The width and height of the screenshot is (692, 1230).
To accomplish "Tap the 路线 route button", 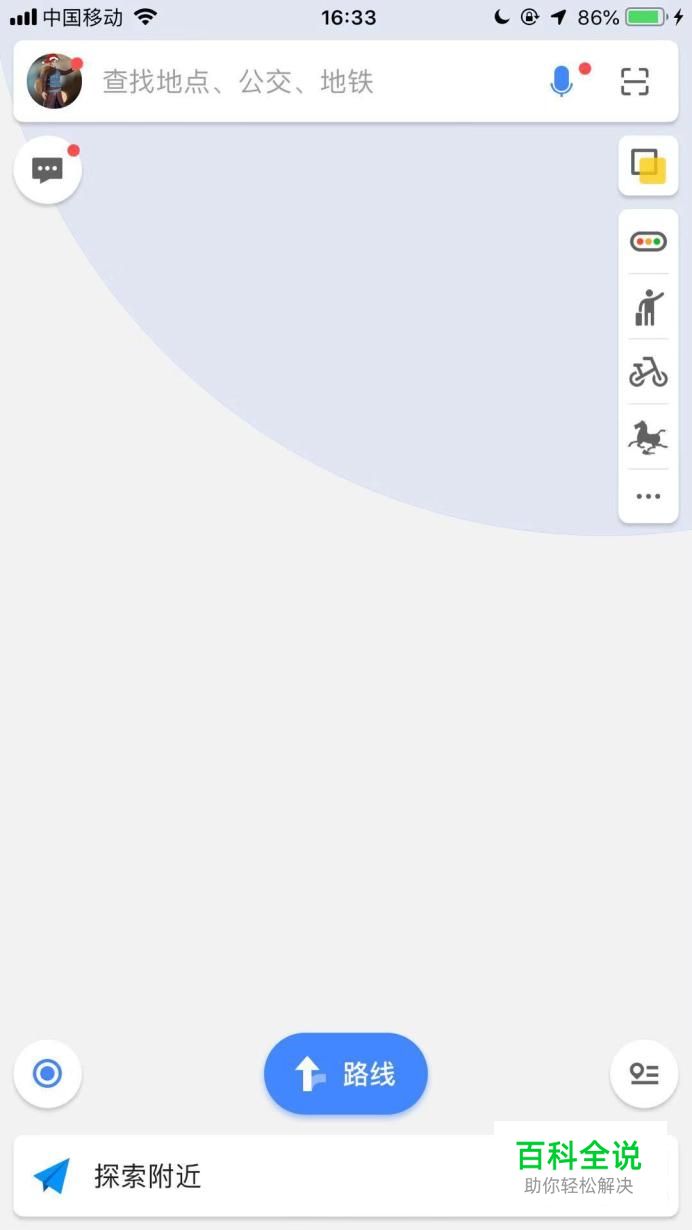I will coord(346,1074).
